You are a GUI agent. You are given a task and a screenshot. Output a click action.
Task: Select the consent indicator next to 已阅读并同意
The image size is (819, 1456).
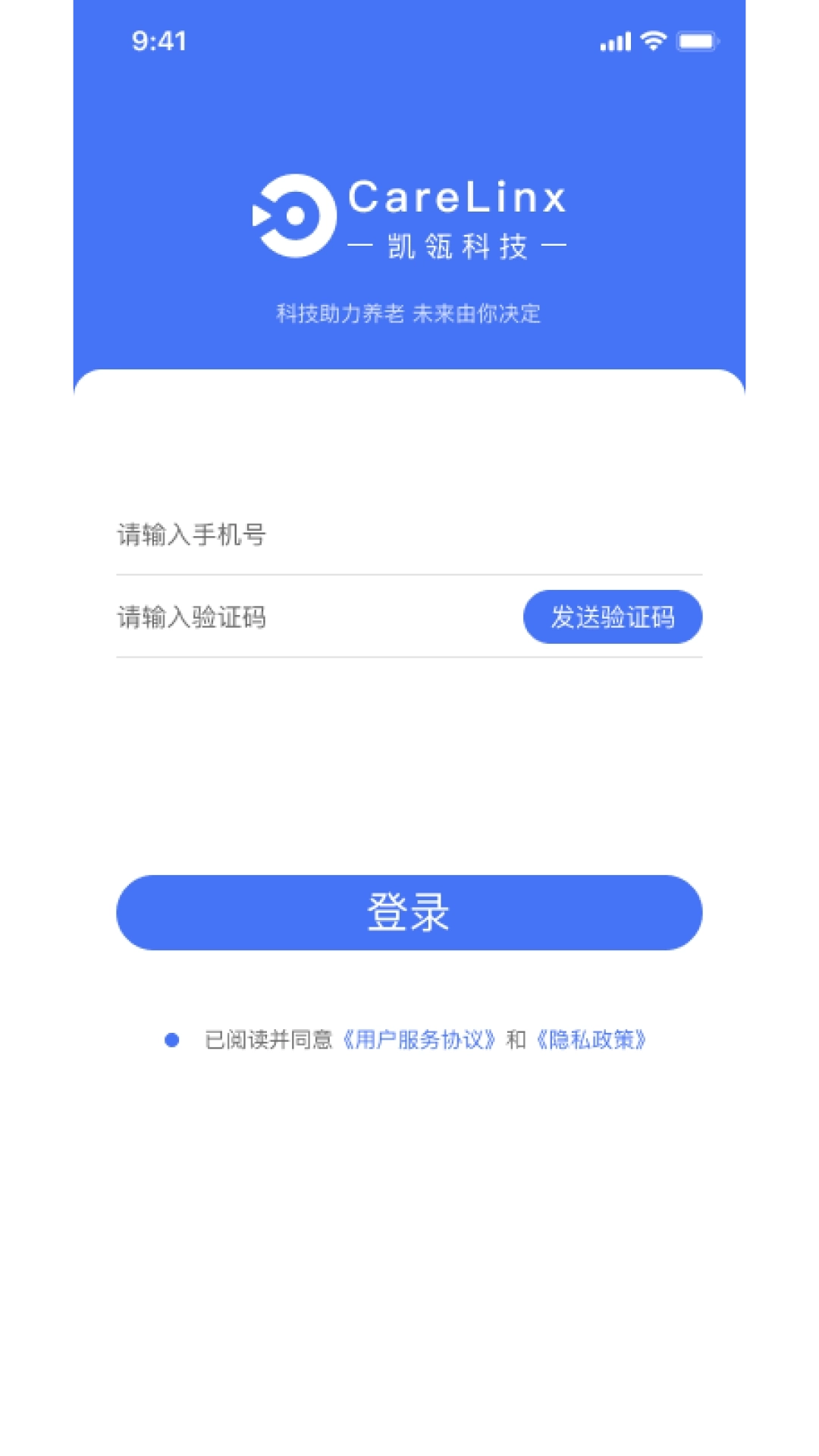coord(171,1039)
